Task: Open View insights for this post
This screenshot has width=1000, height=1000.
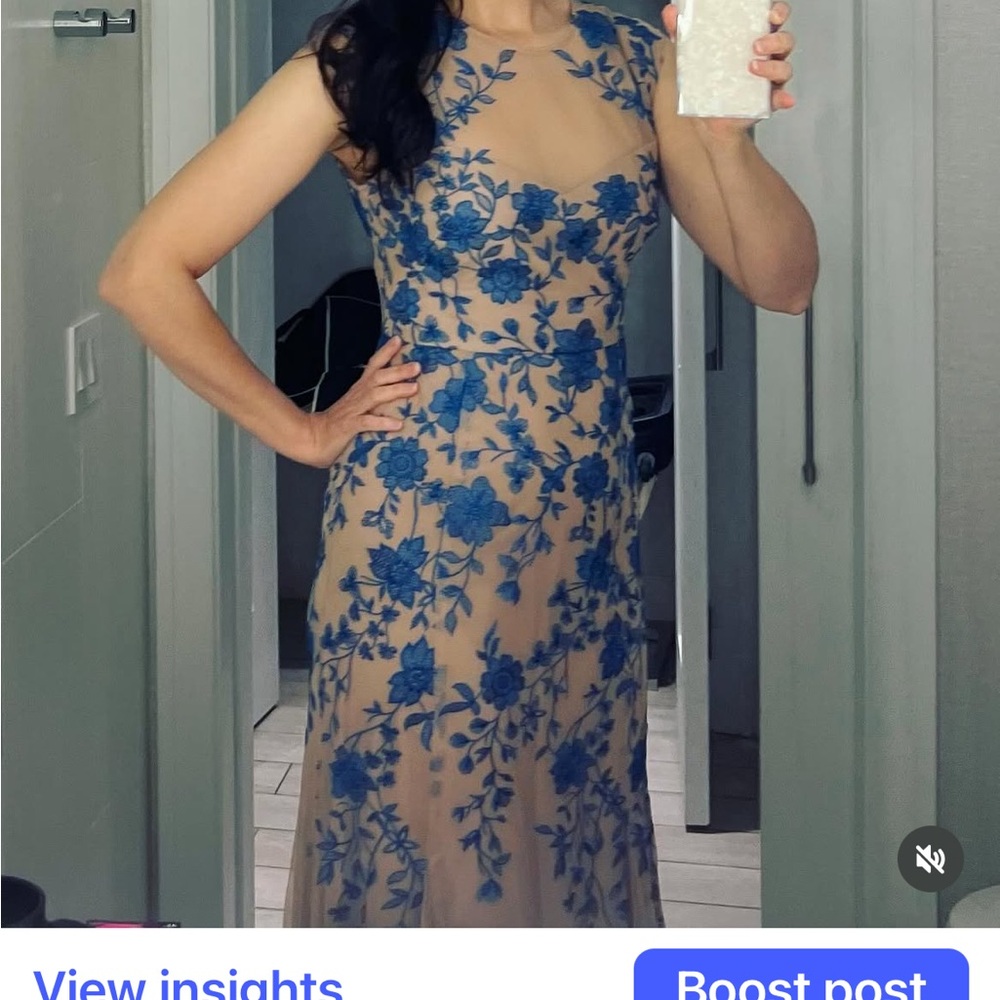Action: pyautogui.click(x=188, y=981)
